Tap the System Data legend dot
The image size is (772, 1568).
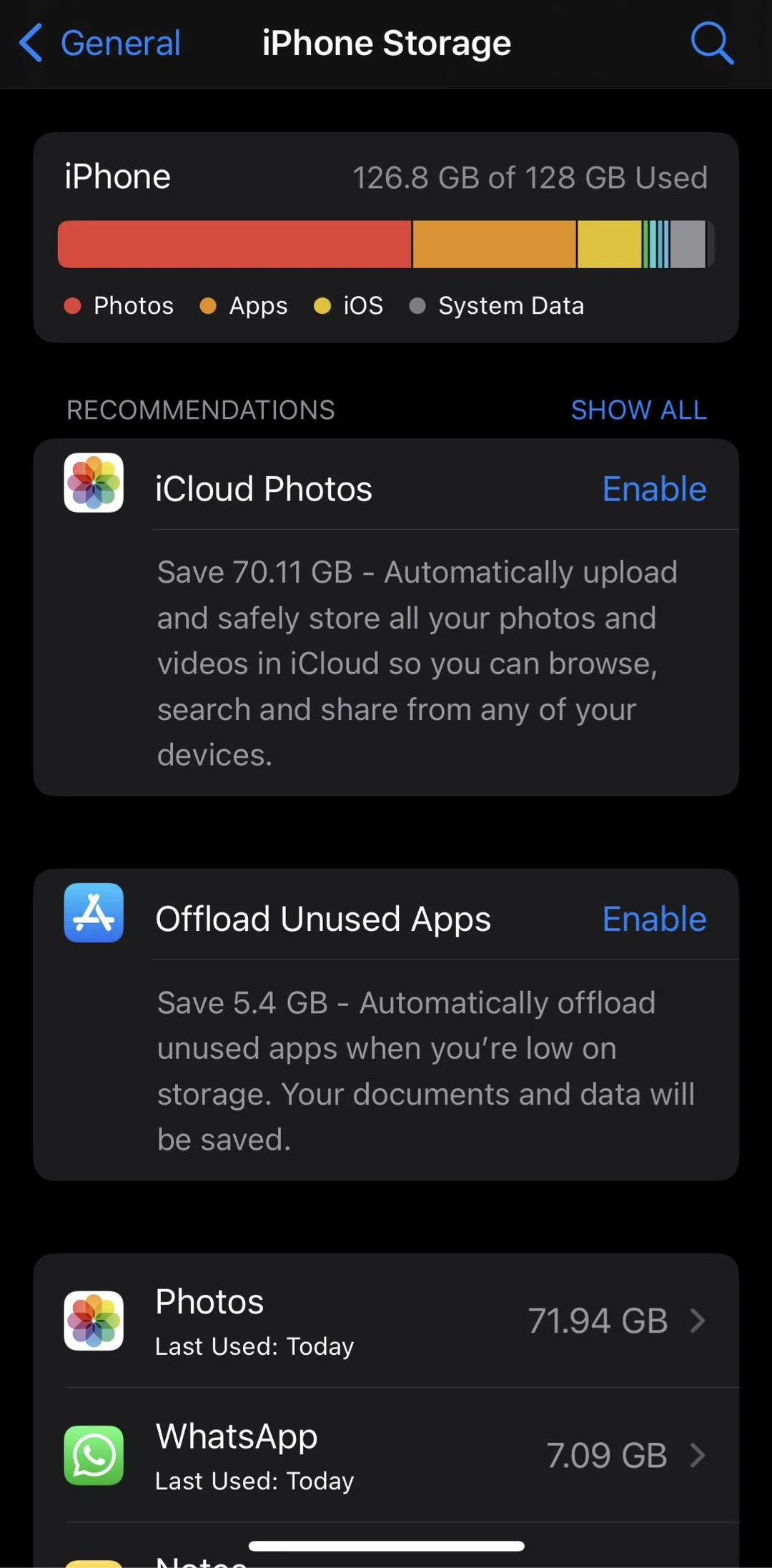(x=419, y=305)
